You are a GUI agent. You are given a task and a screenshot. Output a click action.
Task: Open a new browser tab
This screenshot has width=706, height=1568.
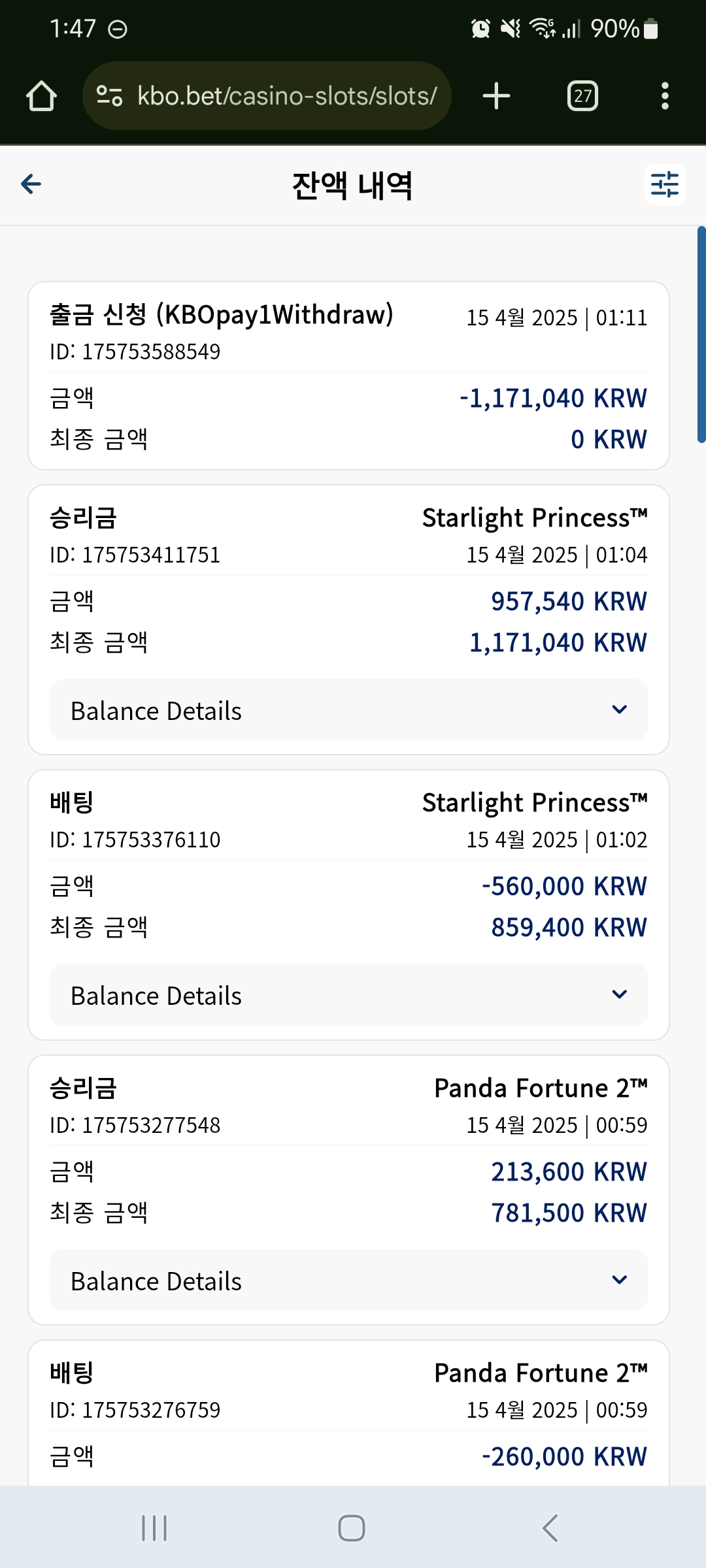tap(496, 96)
